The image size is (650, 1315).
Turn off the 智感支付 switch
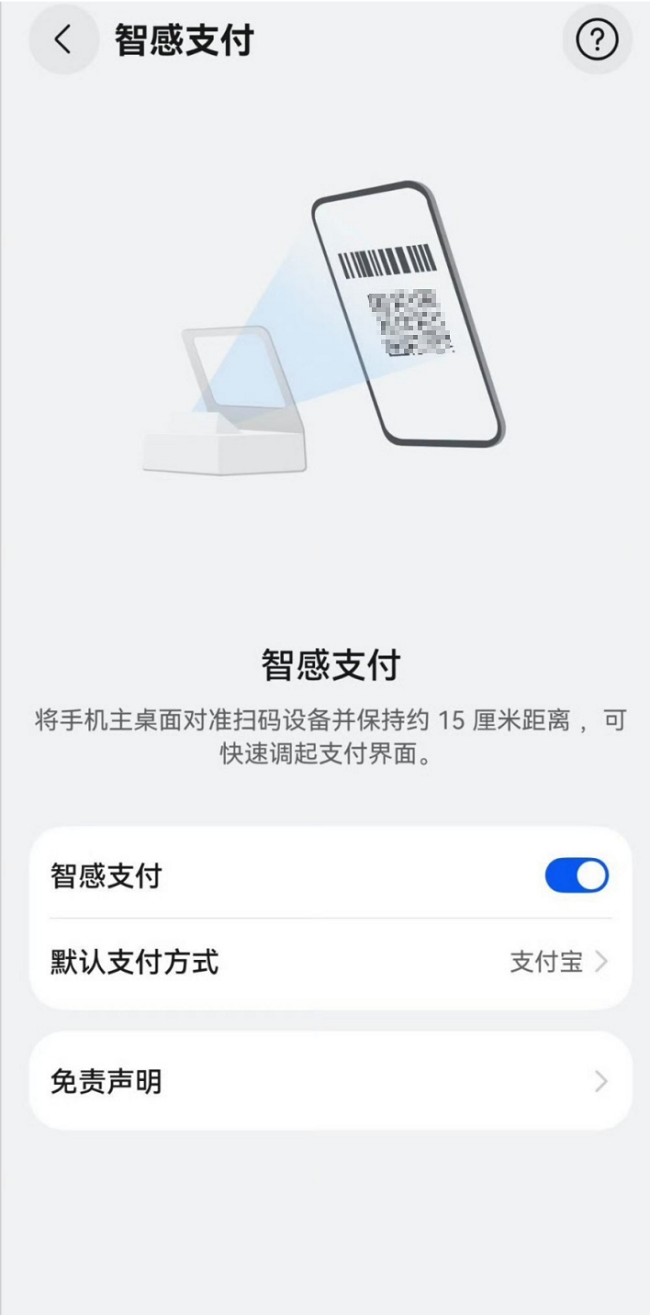pos(576,876)
